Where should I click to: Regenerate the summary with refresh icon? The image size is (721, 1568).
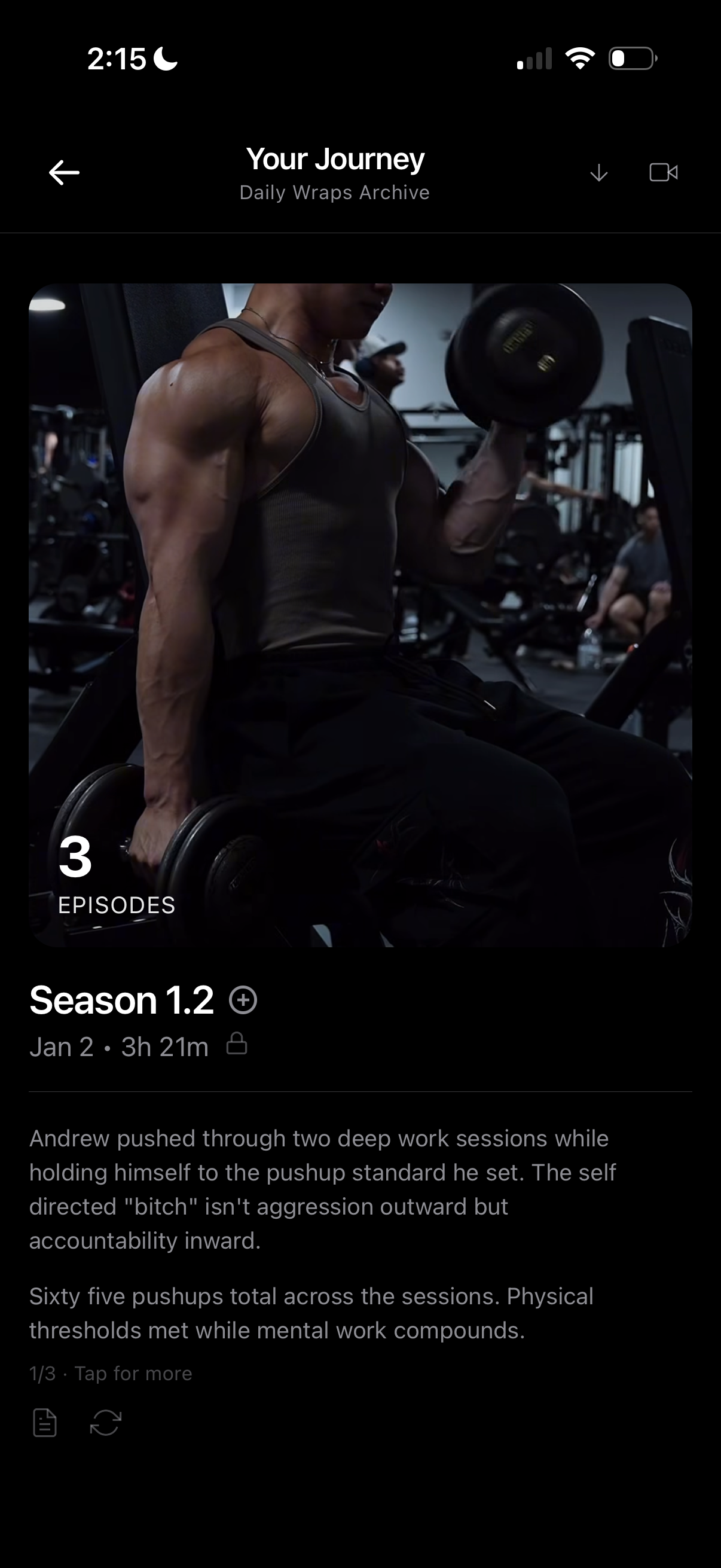[x=105, y=1423]
